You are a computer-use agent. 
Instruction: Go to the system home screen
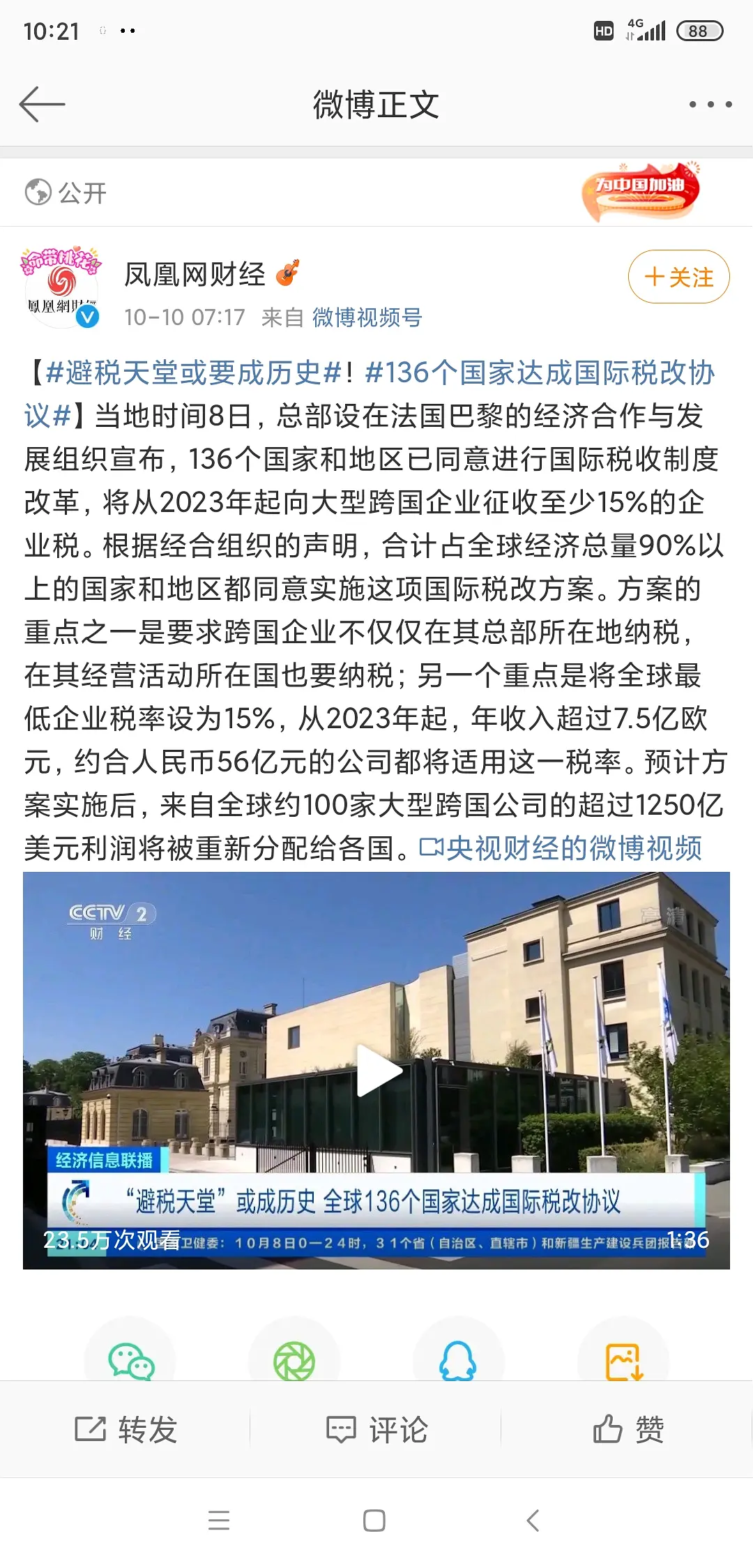374,1520
